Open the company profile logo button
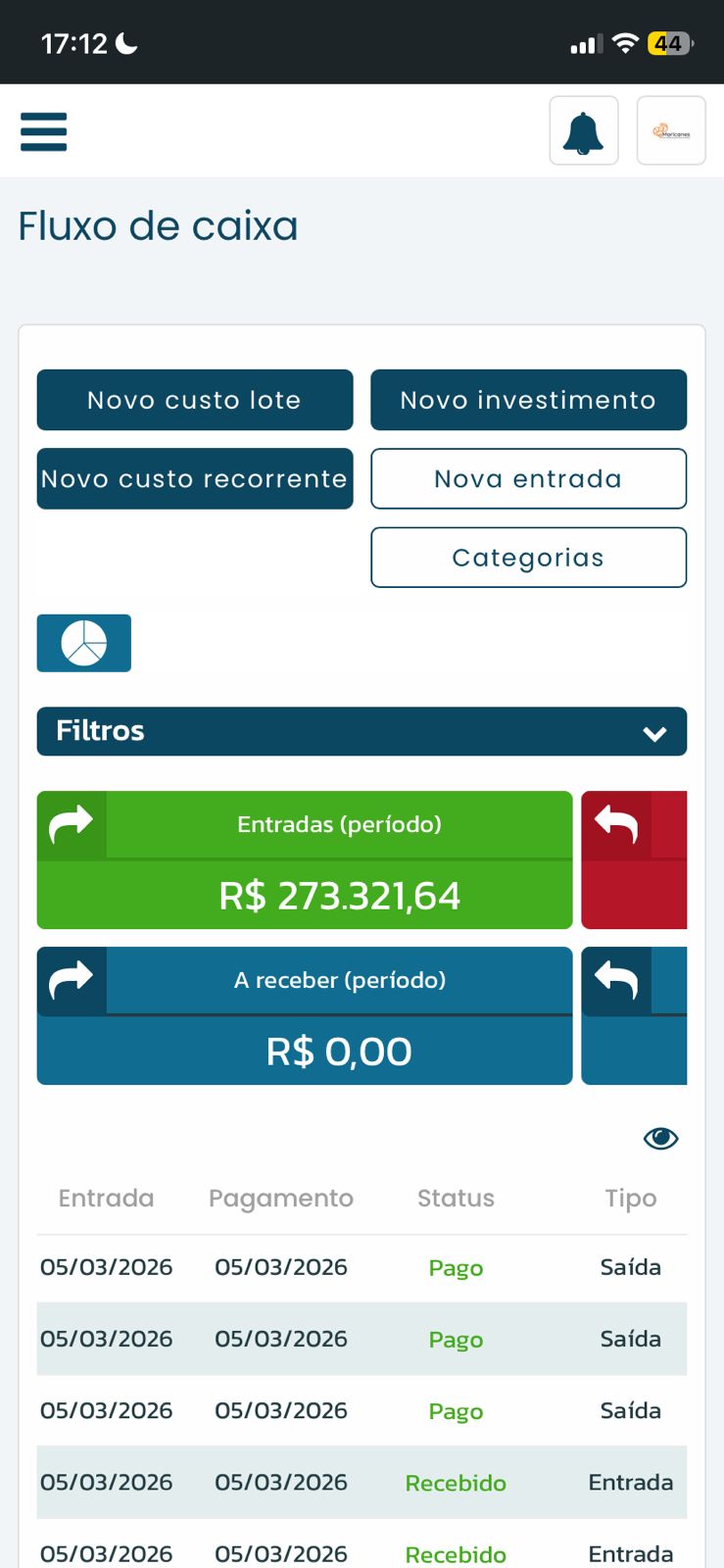724x1568 pixels. pyautogui.click(x=671, y=131)
